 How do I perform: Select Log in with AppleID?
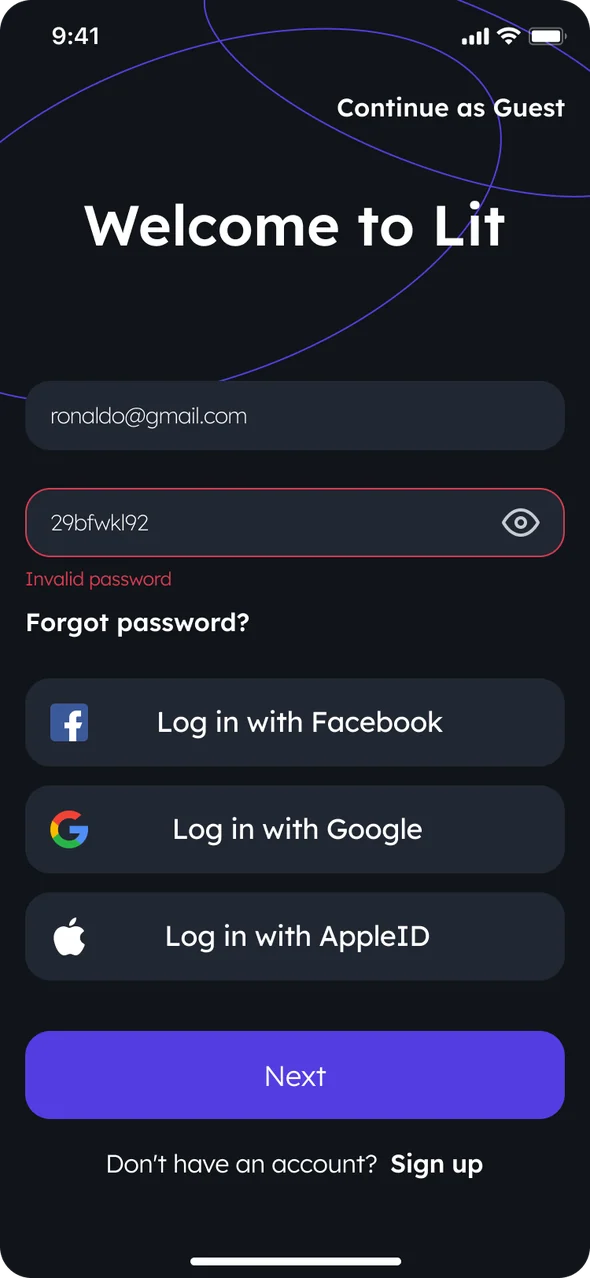pos(295,936)
